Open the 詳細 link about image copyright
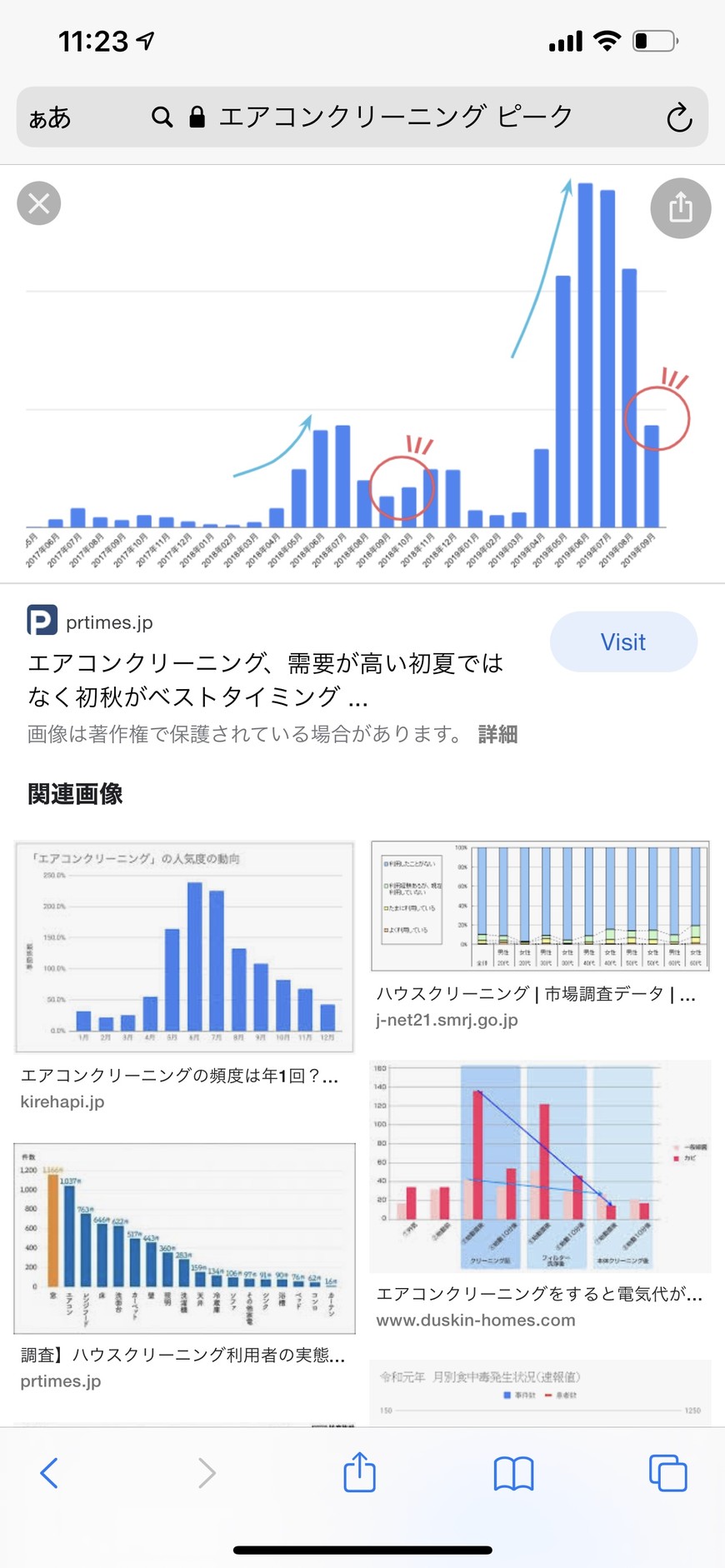The width and height of the screenshot is (725, 1568). 497,734
